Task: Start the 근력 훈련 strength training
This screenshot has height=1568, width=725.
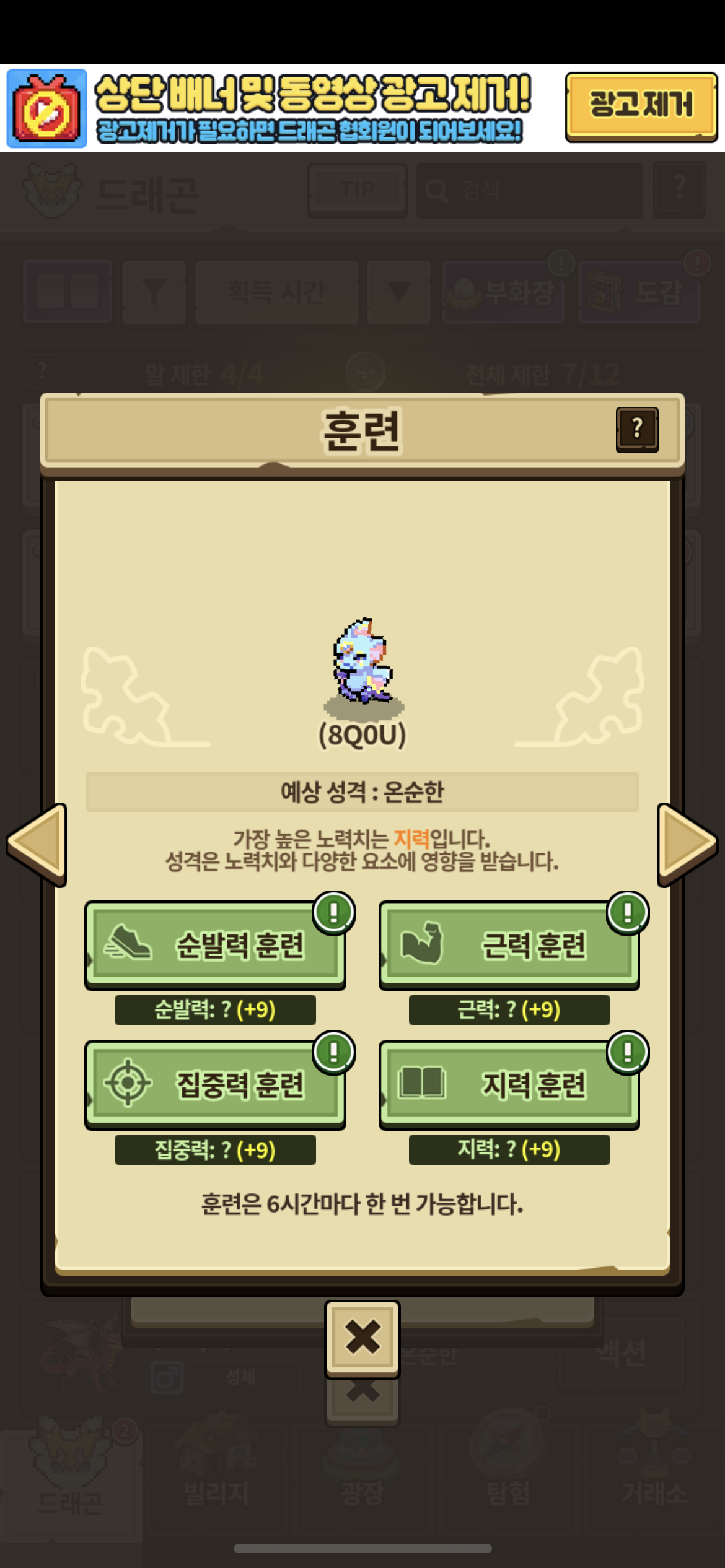Action: (x=509, y=945)
